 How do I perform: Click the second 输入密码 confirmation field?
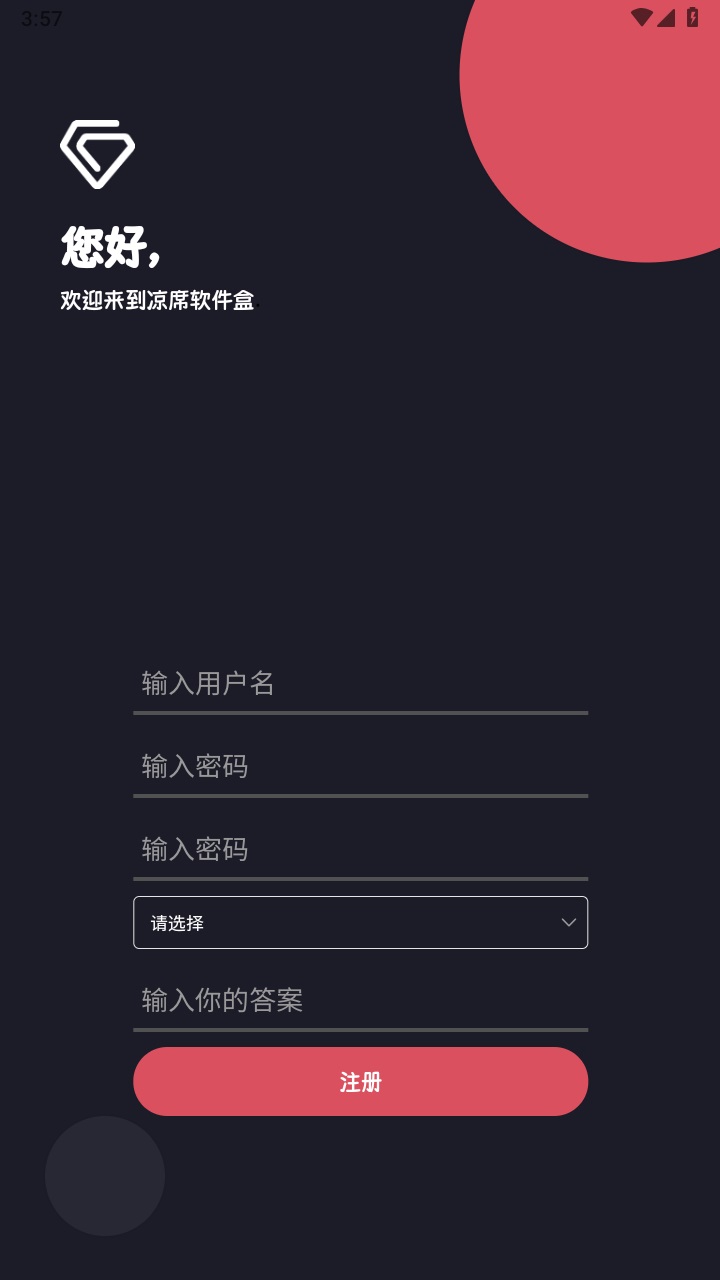point(360,849)
